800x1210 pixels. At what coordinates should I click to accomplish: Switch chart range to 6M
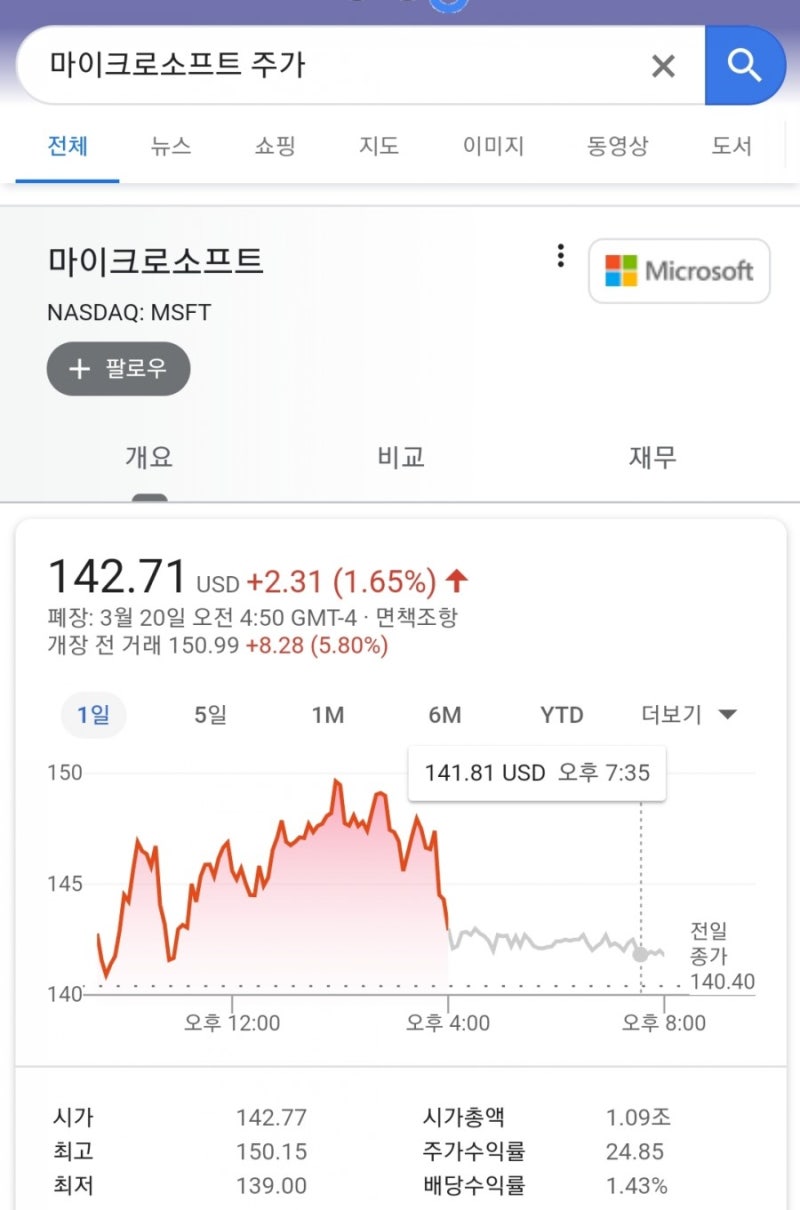click(444, 715)
